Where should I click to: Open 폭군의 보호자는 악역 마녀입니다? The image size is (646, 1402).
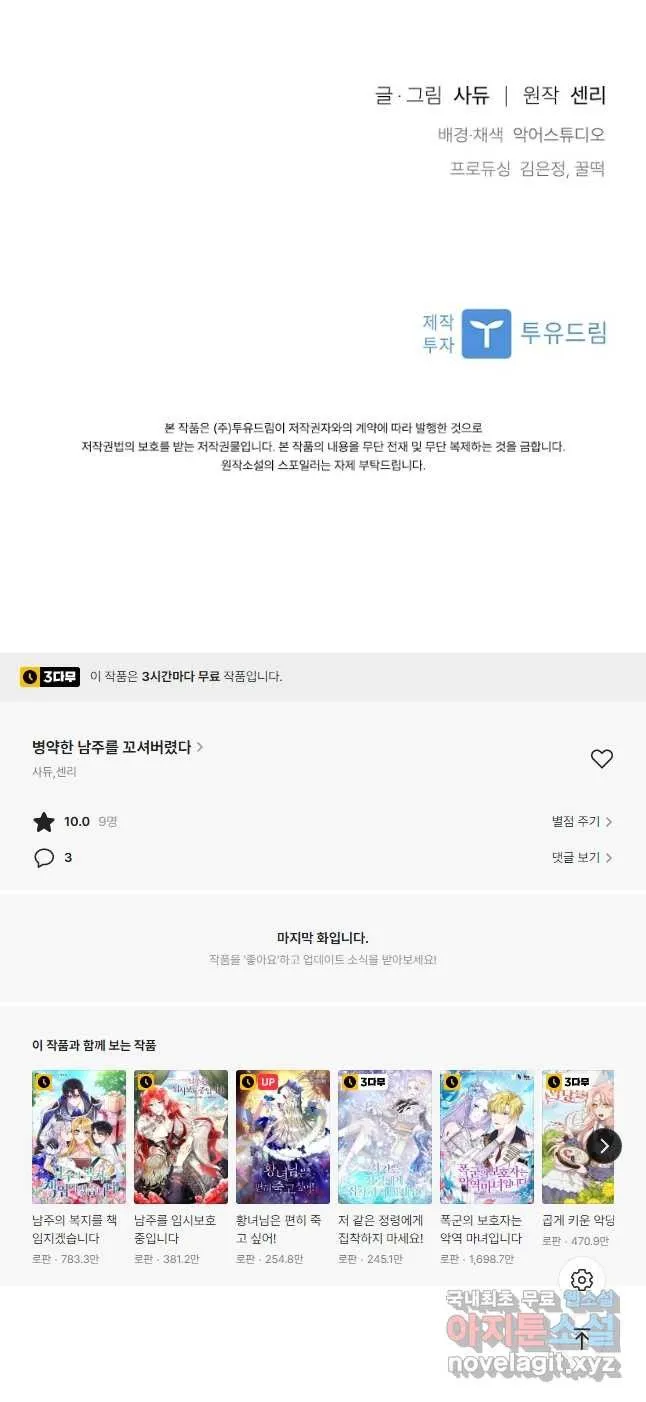tap(487, 1137)
